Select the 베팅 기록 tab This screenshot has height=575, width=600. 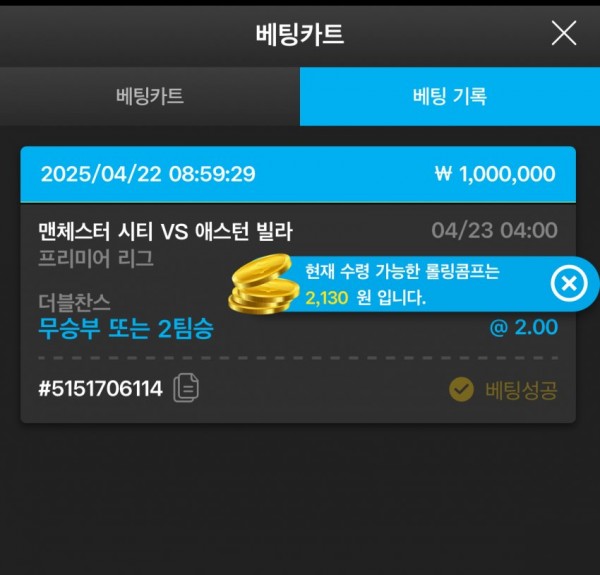point(449,97)
